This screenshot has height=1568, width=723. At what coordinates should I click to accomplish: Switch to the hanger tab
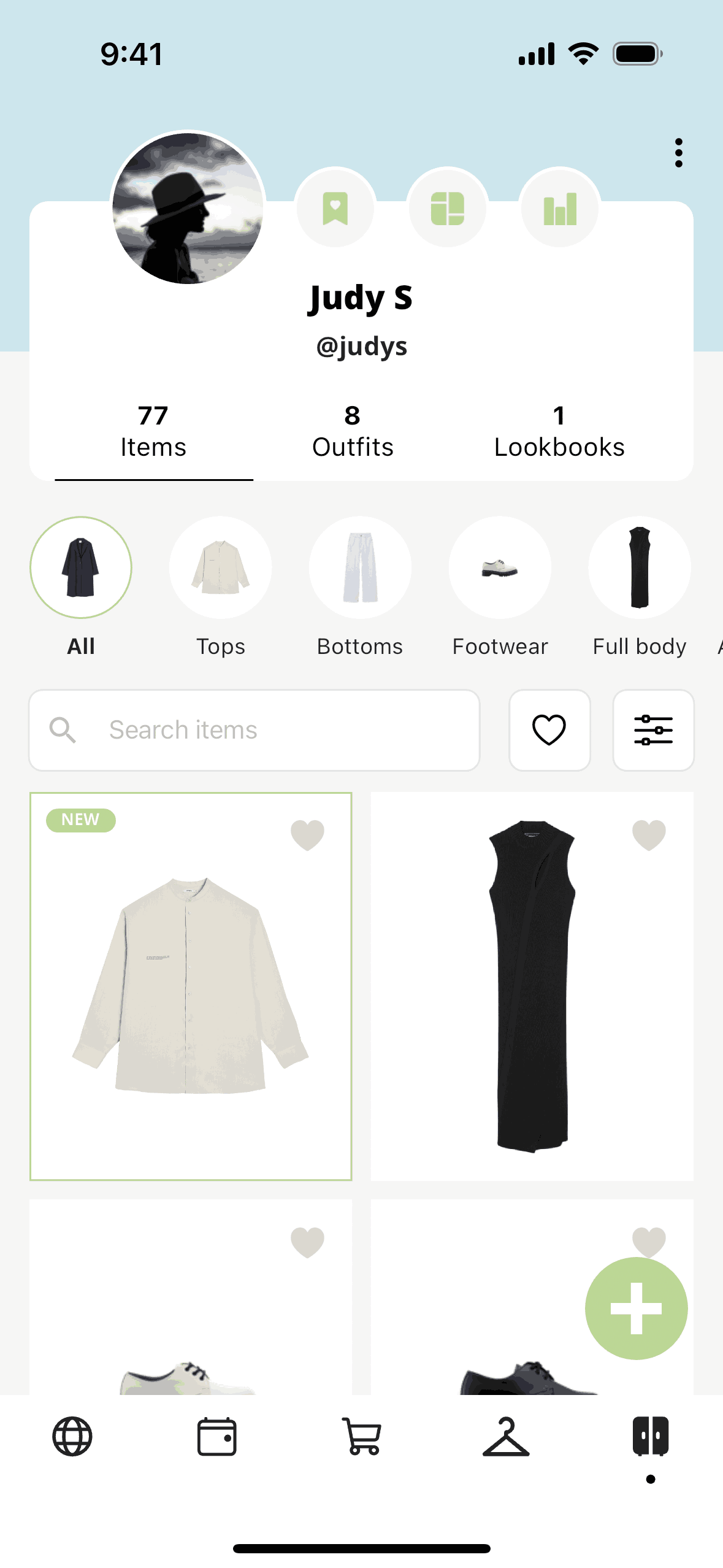(x=506, y=1436)
